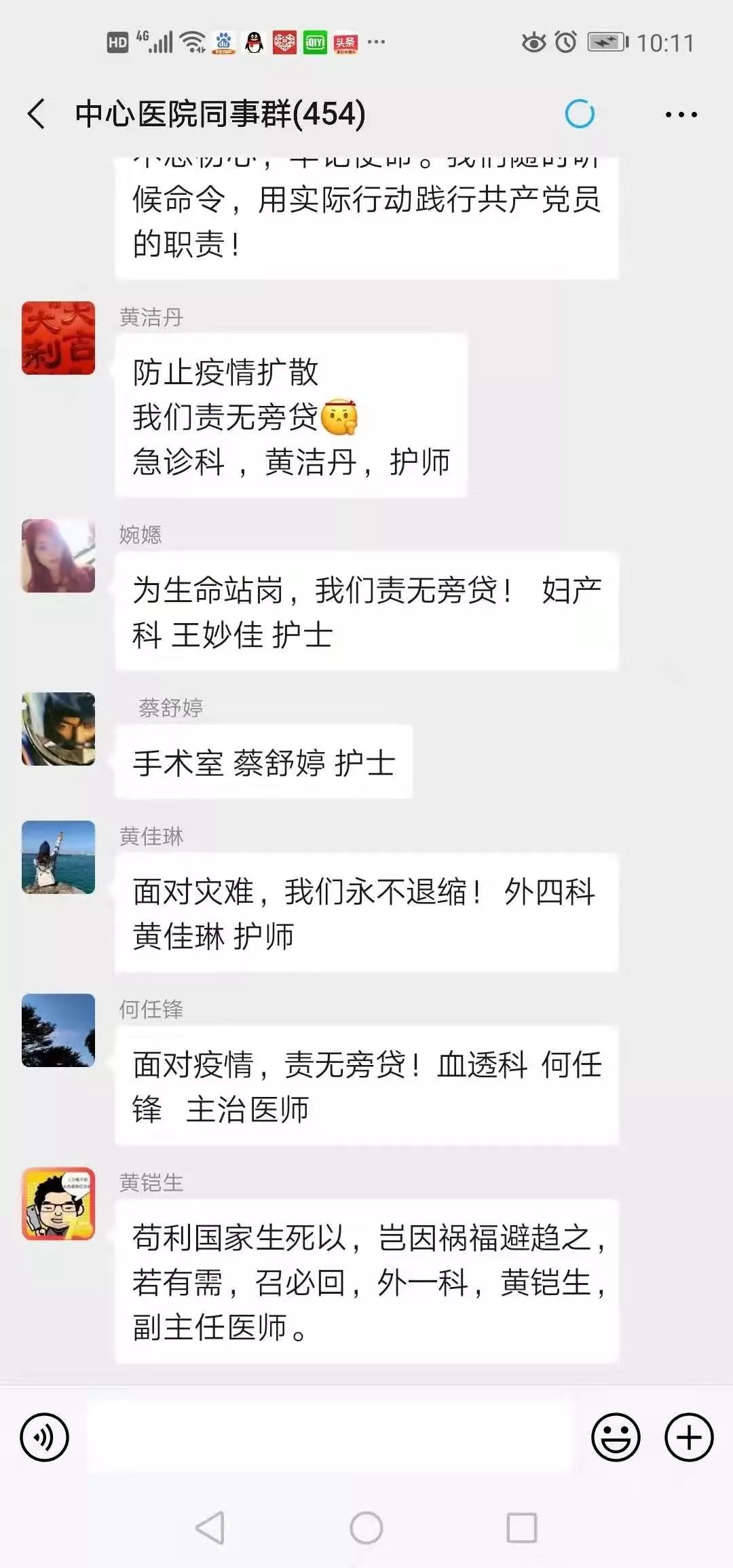This screenshot has height=1568, width=733.
Task: Open the emoji picker
Action: [x=616, y=1437]
